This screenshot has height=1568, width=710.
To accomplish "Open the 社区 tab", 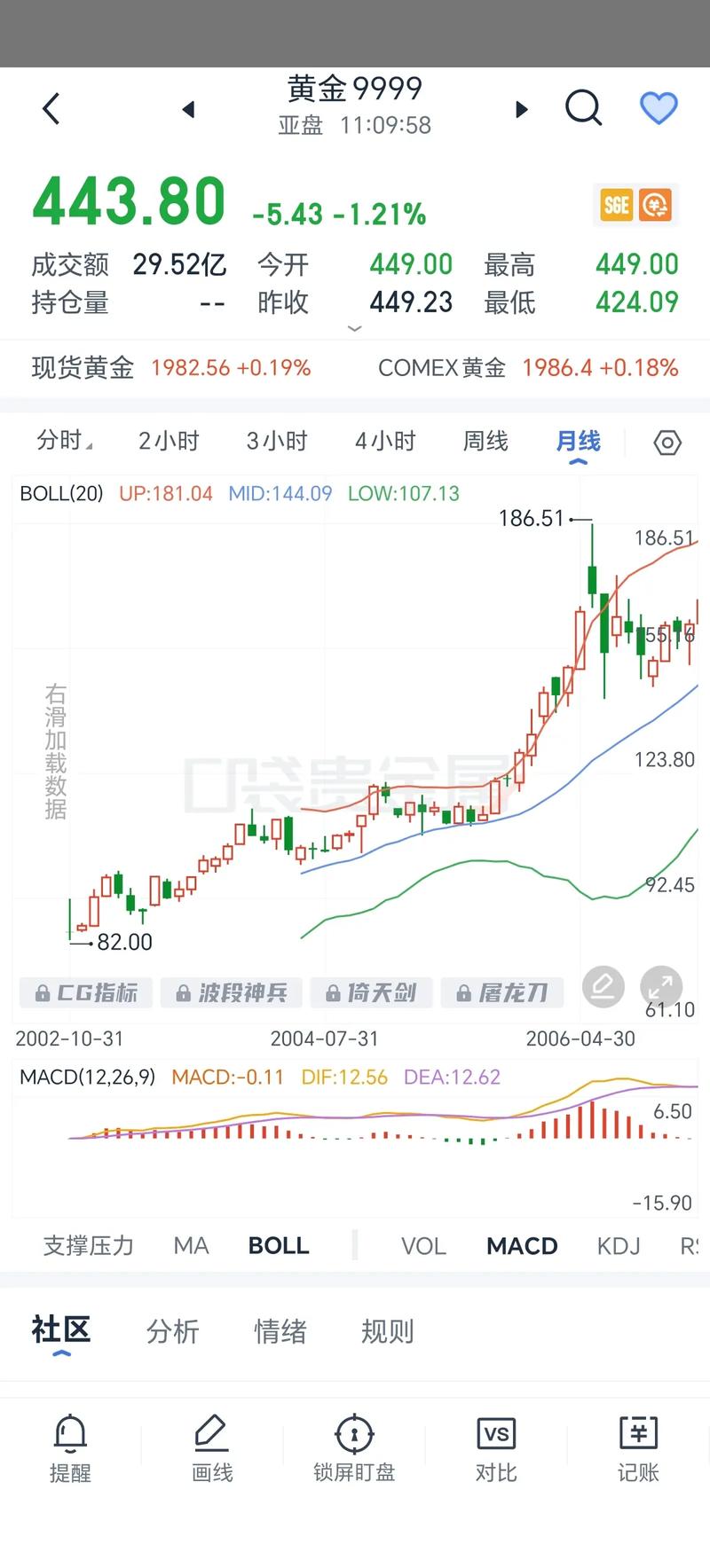I will pyautogui.click(x=62, y=1332).
